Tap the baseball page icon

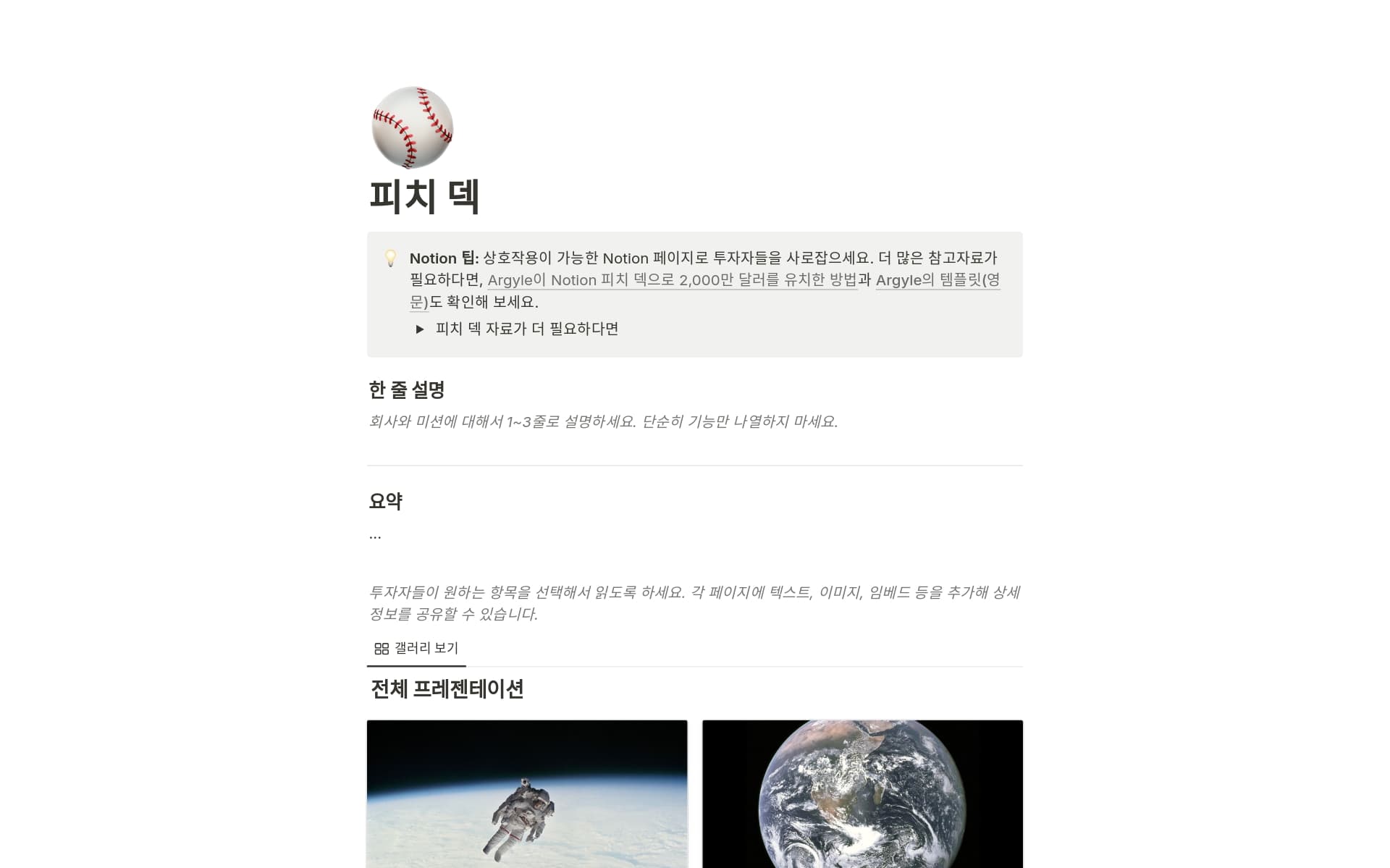click(x=412, y=127)
